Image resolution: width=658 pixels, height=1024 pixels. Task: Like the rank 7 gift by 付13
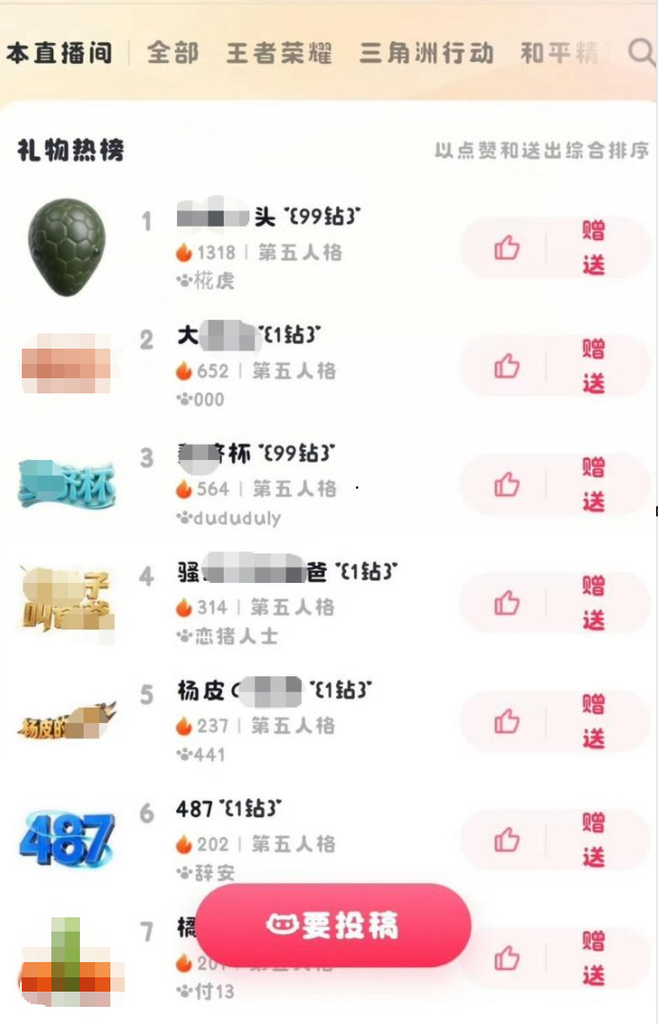coord(507,958)
